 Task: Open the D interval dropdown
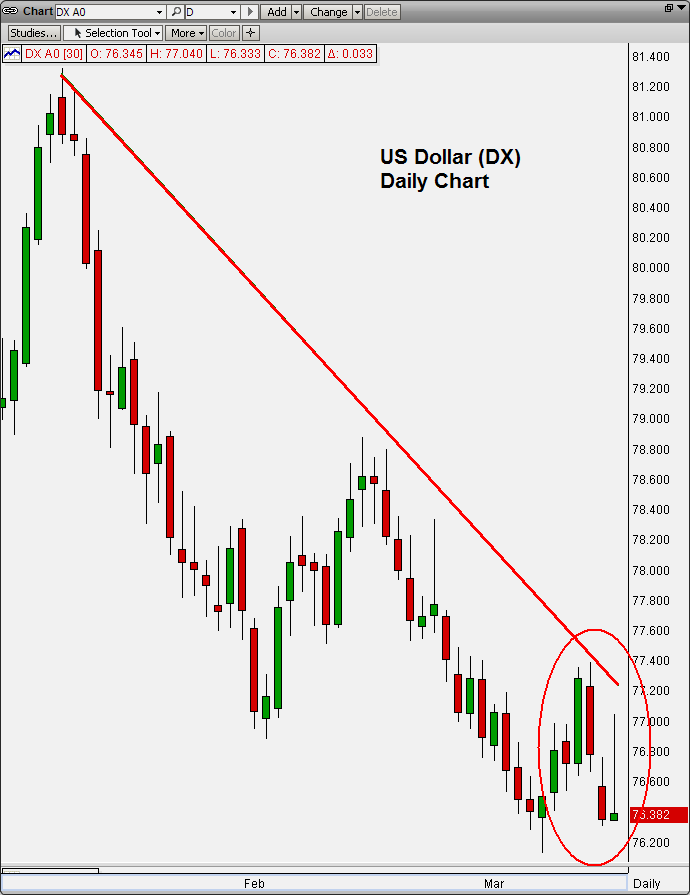click(233, 12)
